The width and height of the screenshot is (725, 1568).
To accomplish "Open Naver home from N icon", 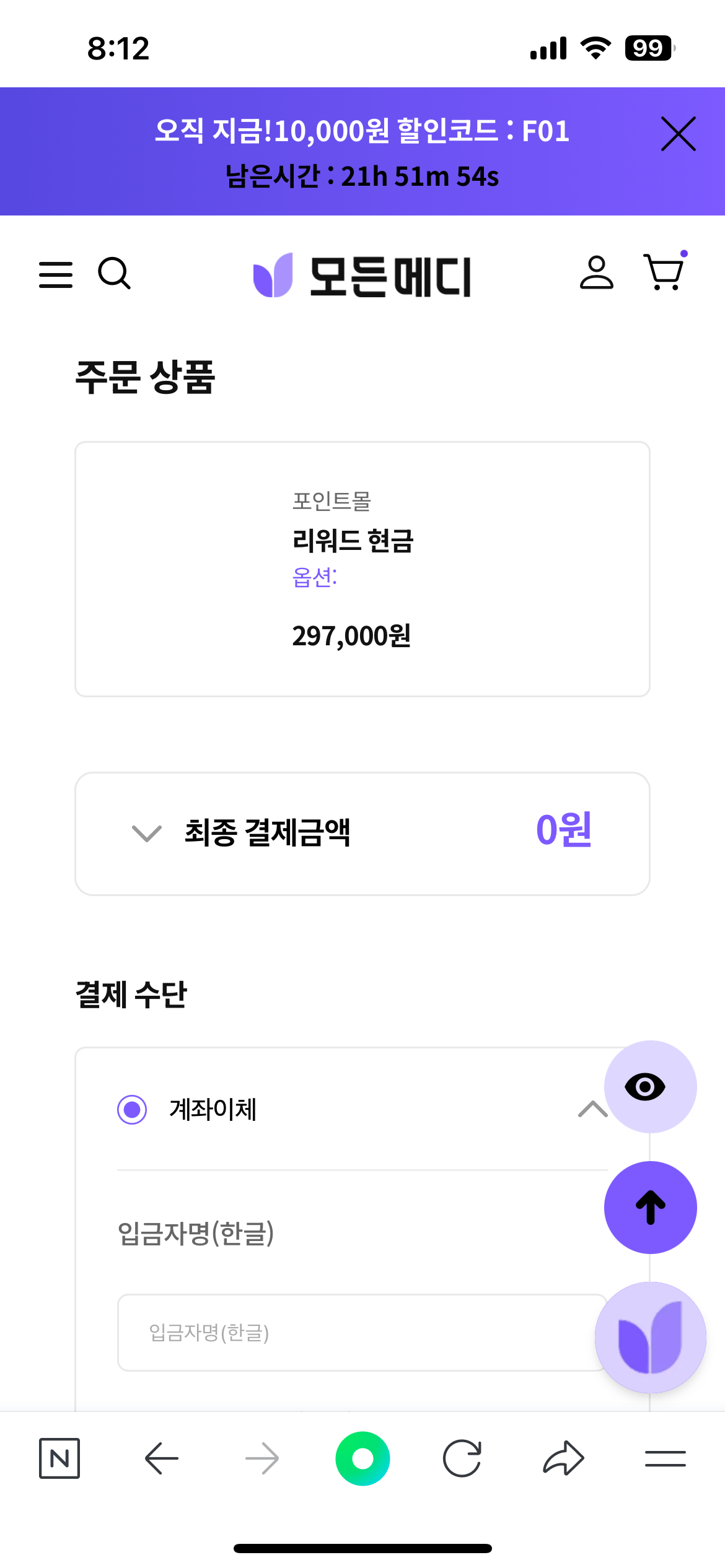I will click(x=59, y=1458).
